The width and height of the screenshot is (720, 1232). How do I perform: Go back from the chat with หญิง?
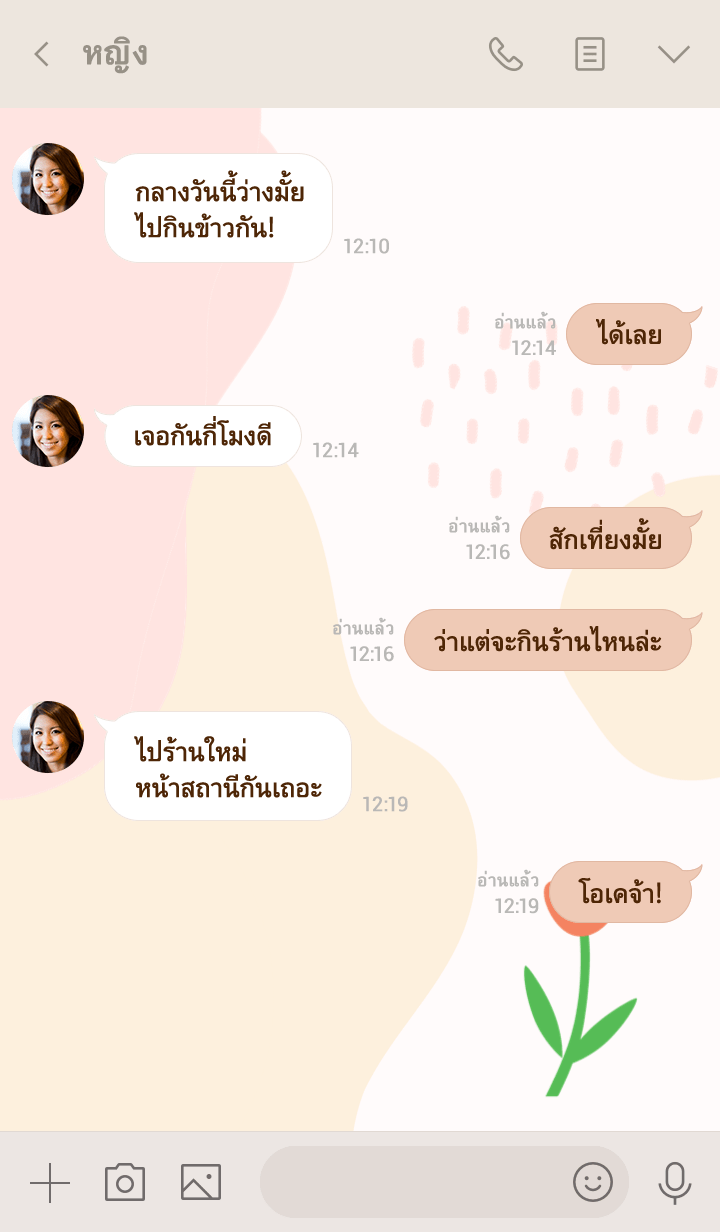click(41, 54)
